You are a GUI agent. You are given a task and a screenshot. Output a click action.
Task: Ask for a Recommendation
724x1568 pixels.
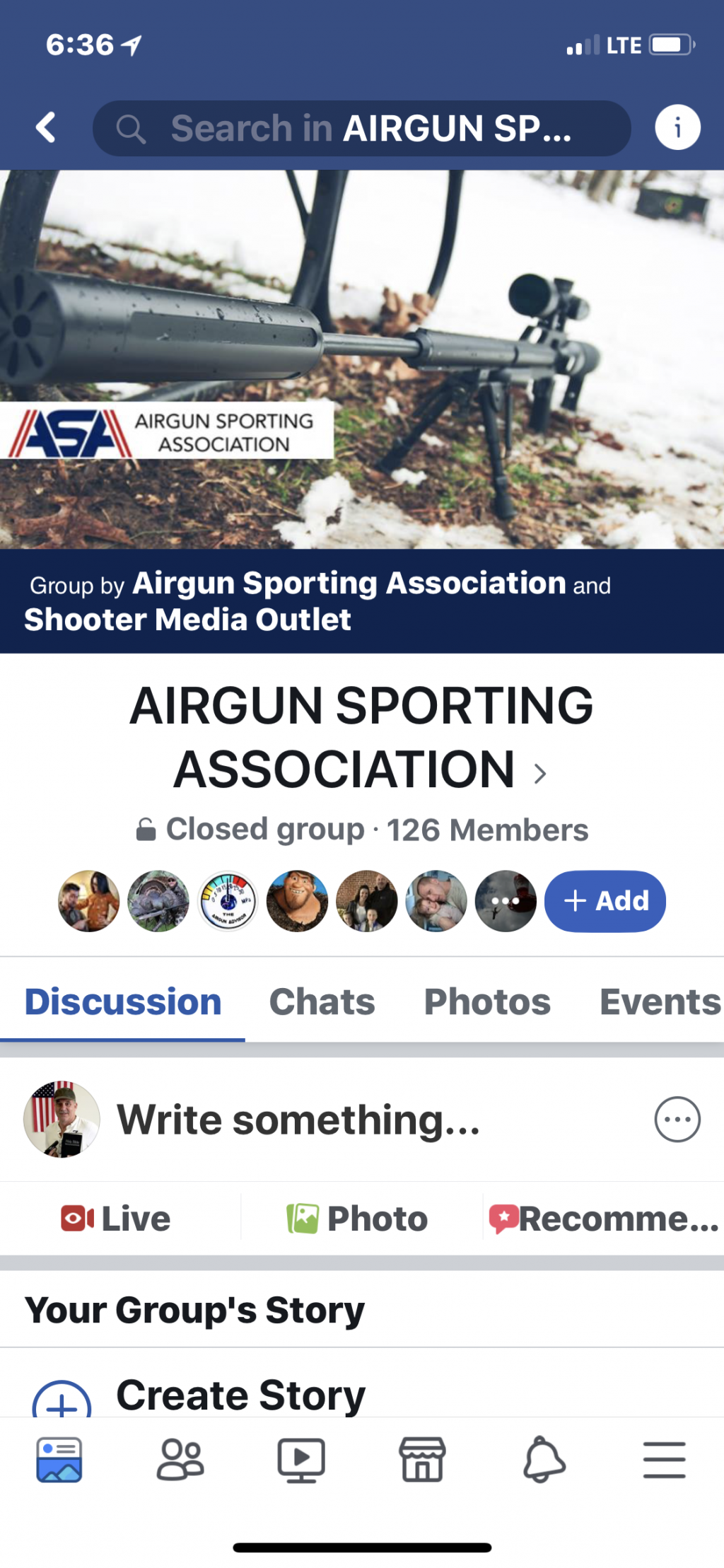pyautogui.click(x=603, y=1218)
